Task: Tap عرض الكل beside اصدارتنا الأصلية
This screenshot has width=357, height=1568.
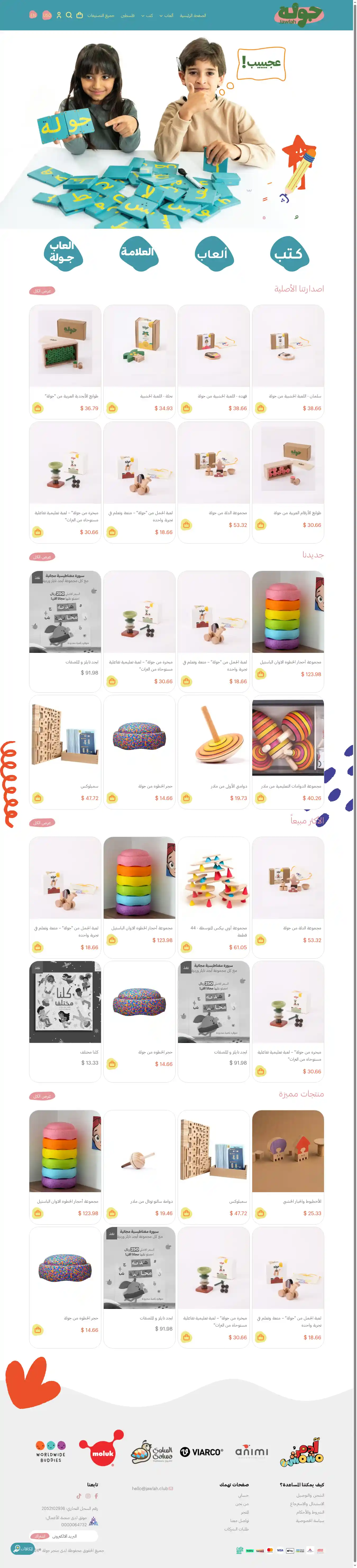Action: pyautogui.click(x=42, y=291)
